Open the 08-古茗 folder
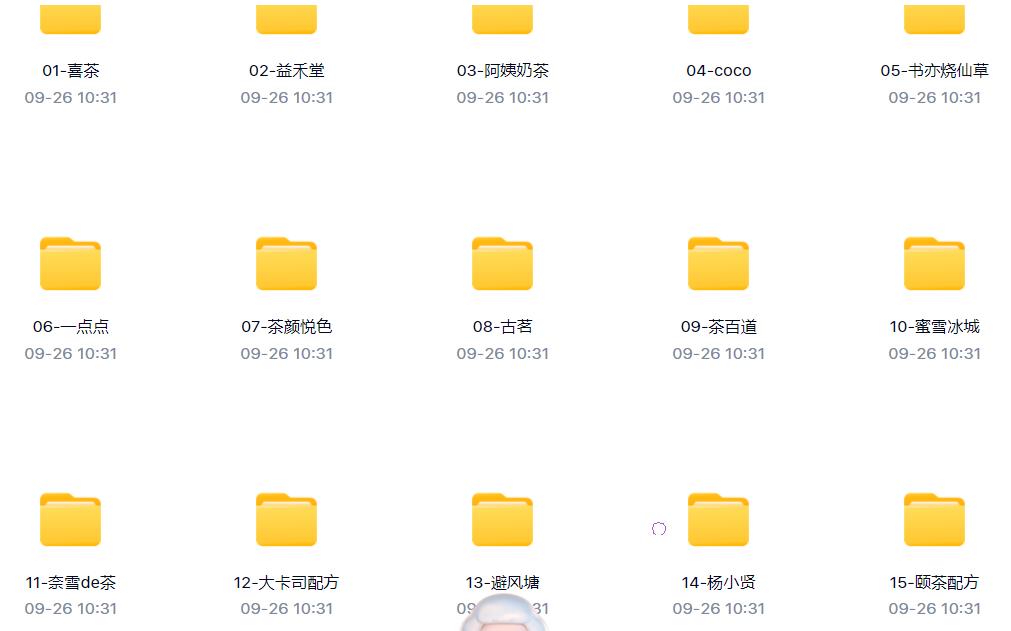The width and height of the screenshot is (1011, 631). pos(502,264)
